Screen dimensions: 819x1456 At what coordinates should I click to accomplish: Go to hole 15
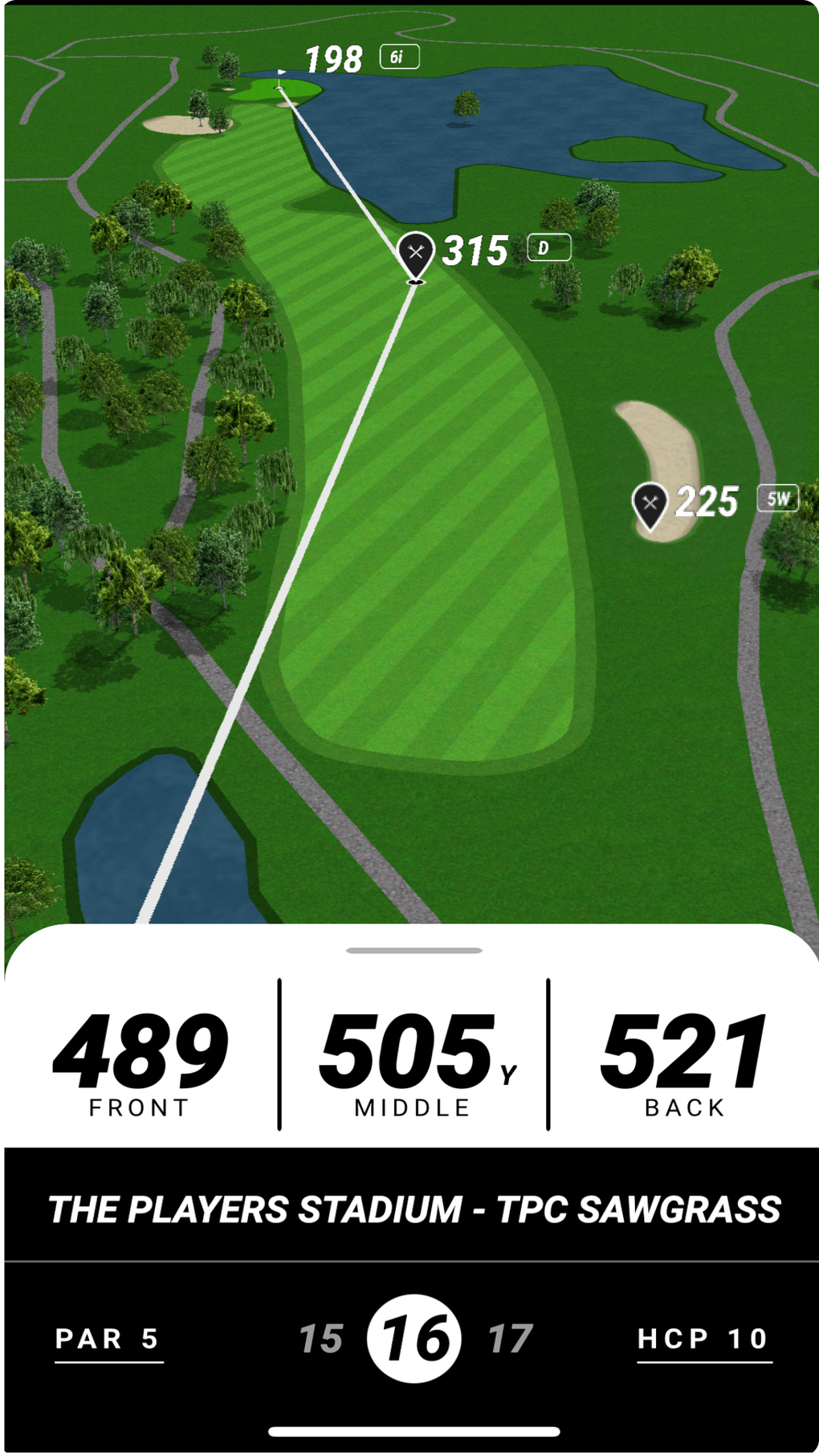(x=321, y=1339)
